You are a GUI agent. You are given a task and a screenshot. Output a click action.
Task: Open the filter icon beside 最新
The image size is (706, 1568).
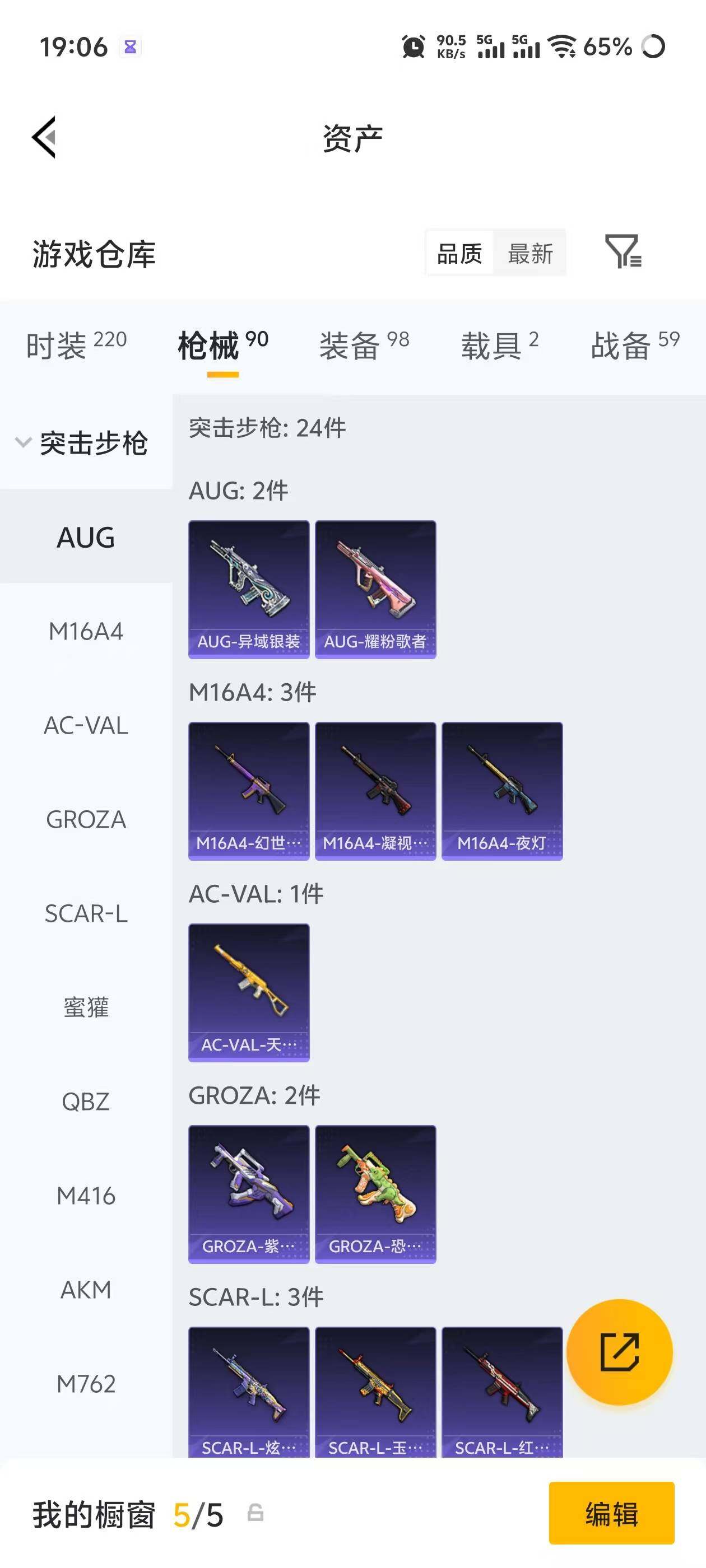[623, 251]
